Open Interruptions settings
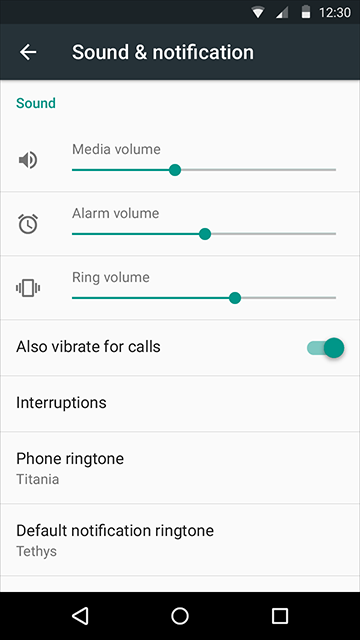 coord(180,403)
